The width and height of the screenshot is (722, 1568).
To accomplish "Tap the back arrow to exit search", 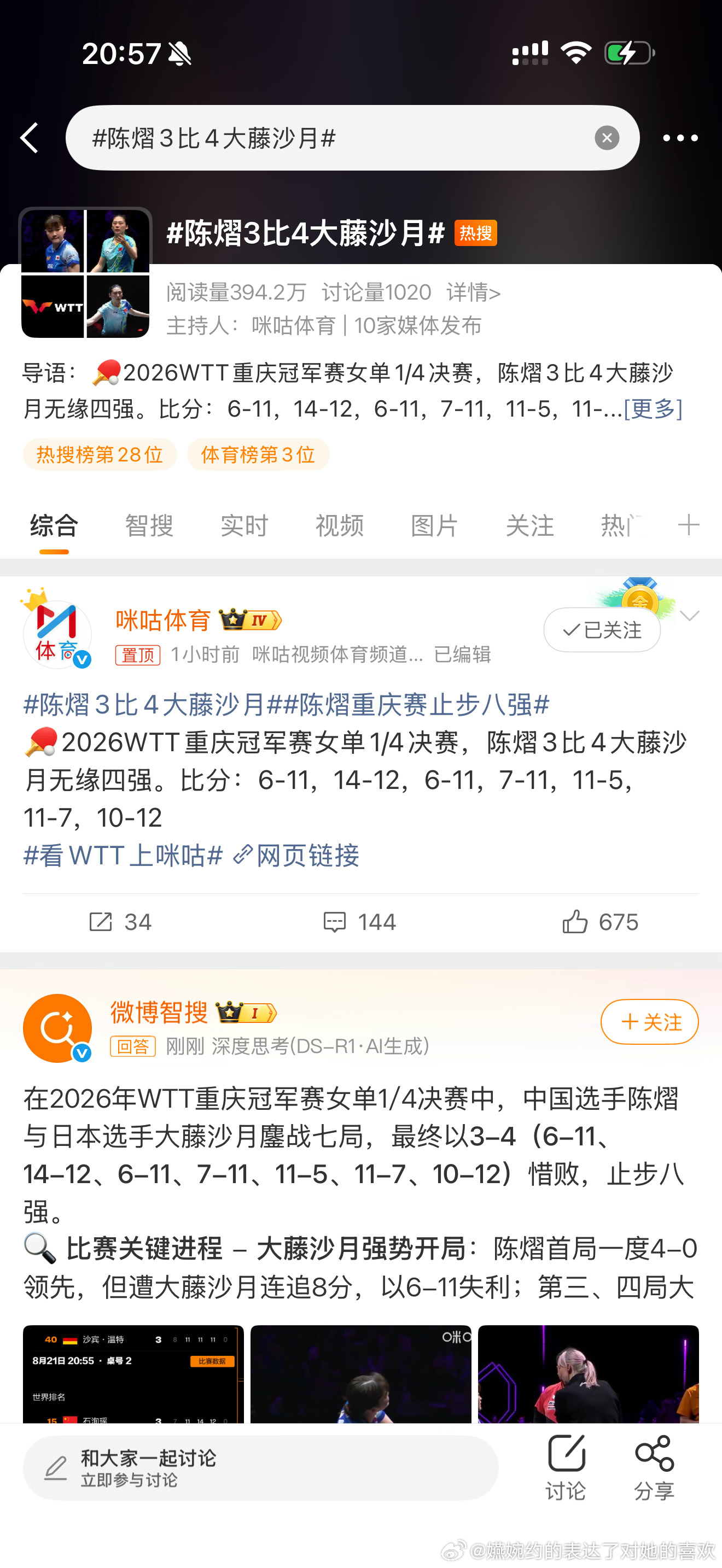I will [x=30, y=138].
